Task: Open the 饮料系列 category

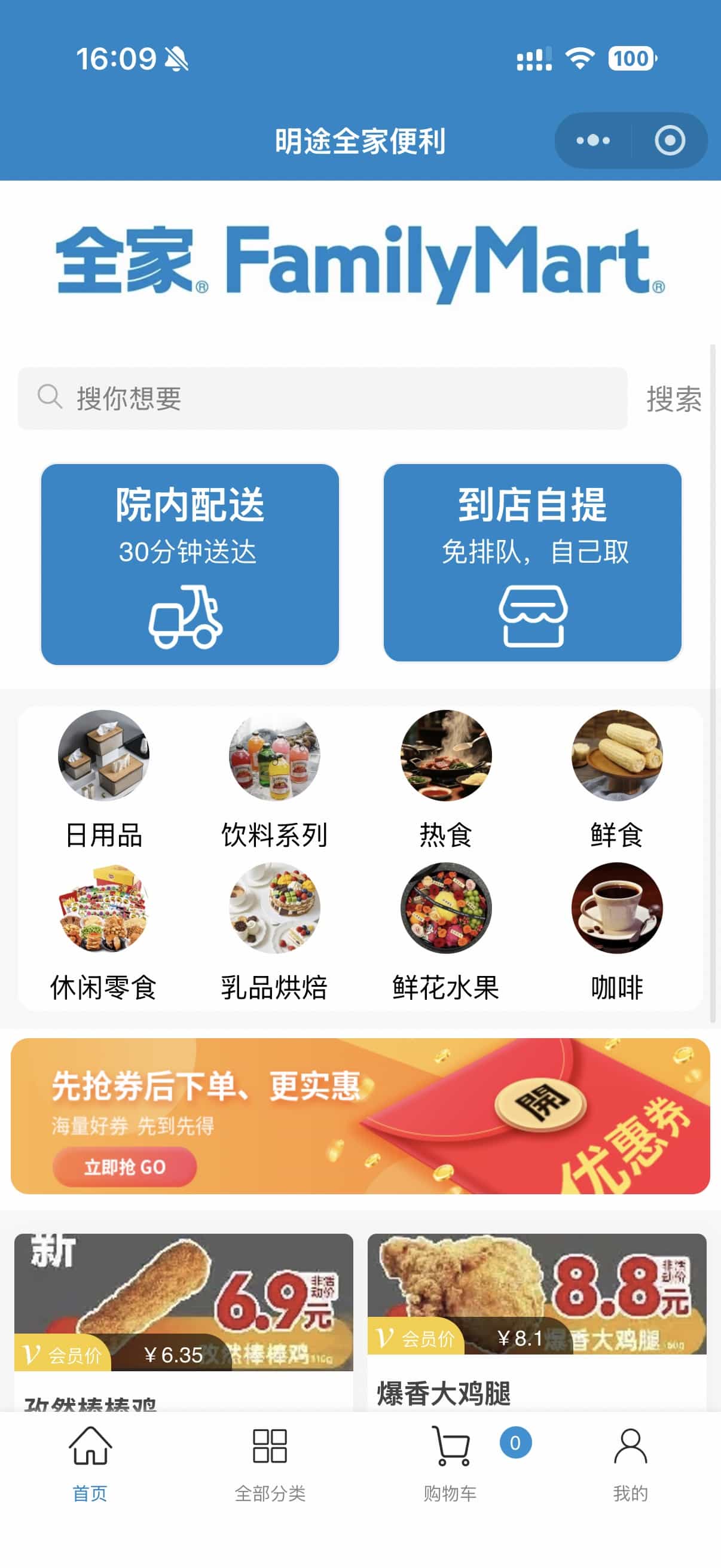Action: (x=274, y=780)
